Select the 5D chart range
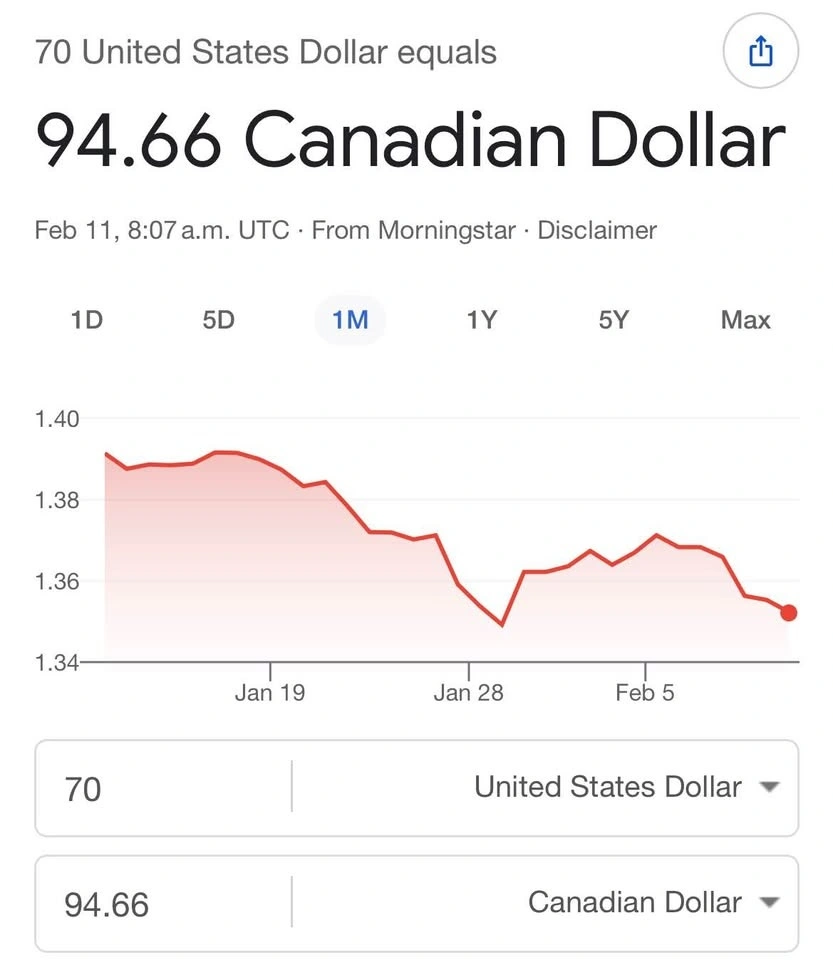The image size is (833, 960). coord(218,320)
